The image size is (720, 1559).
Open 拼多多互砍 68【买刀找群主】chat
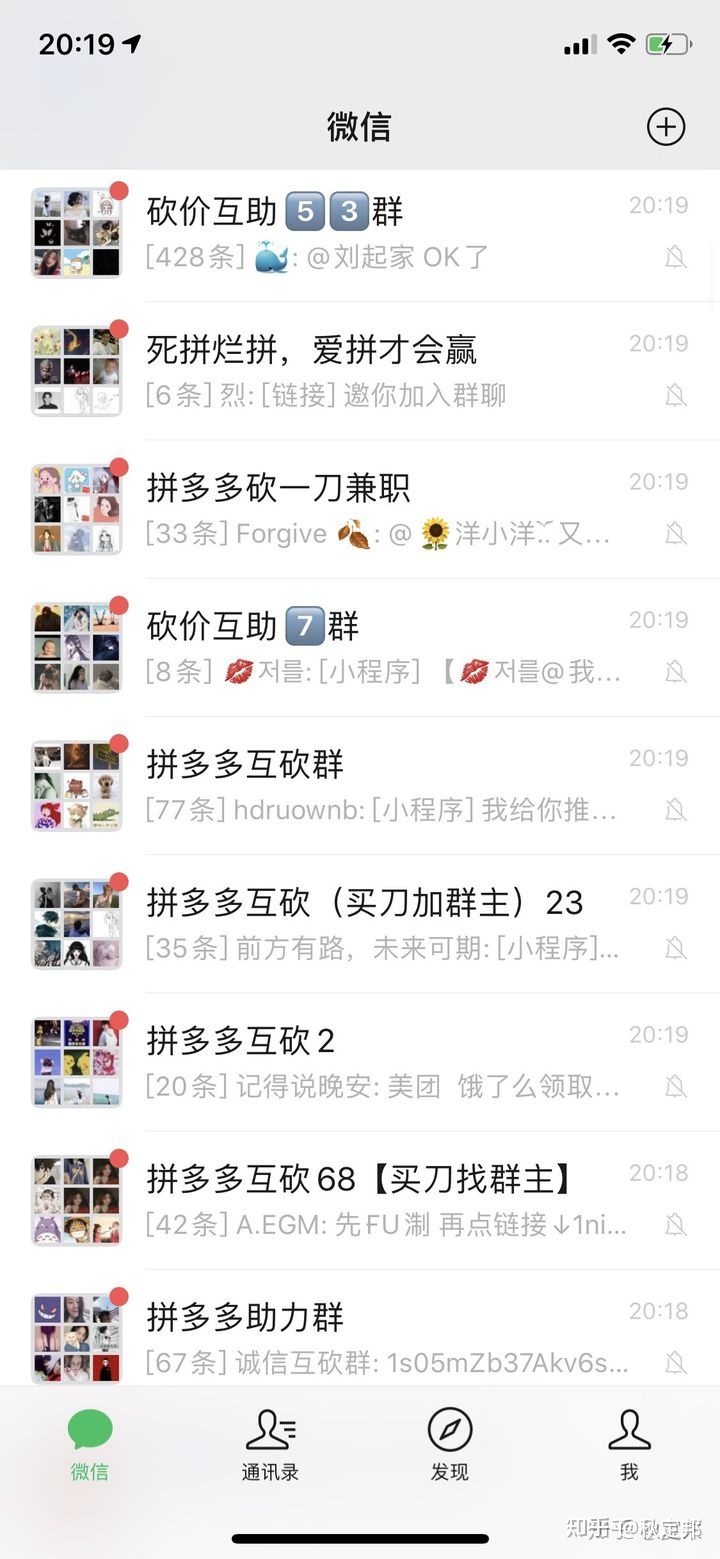380,1200
